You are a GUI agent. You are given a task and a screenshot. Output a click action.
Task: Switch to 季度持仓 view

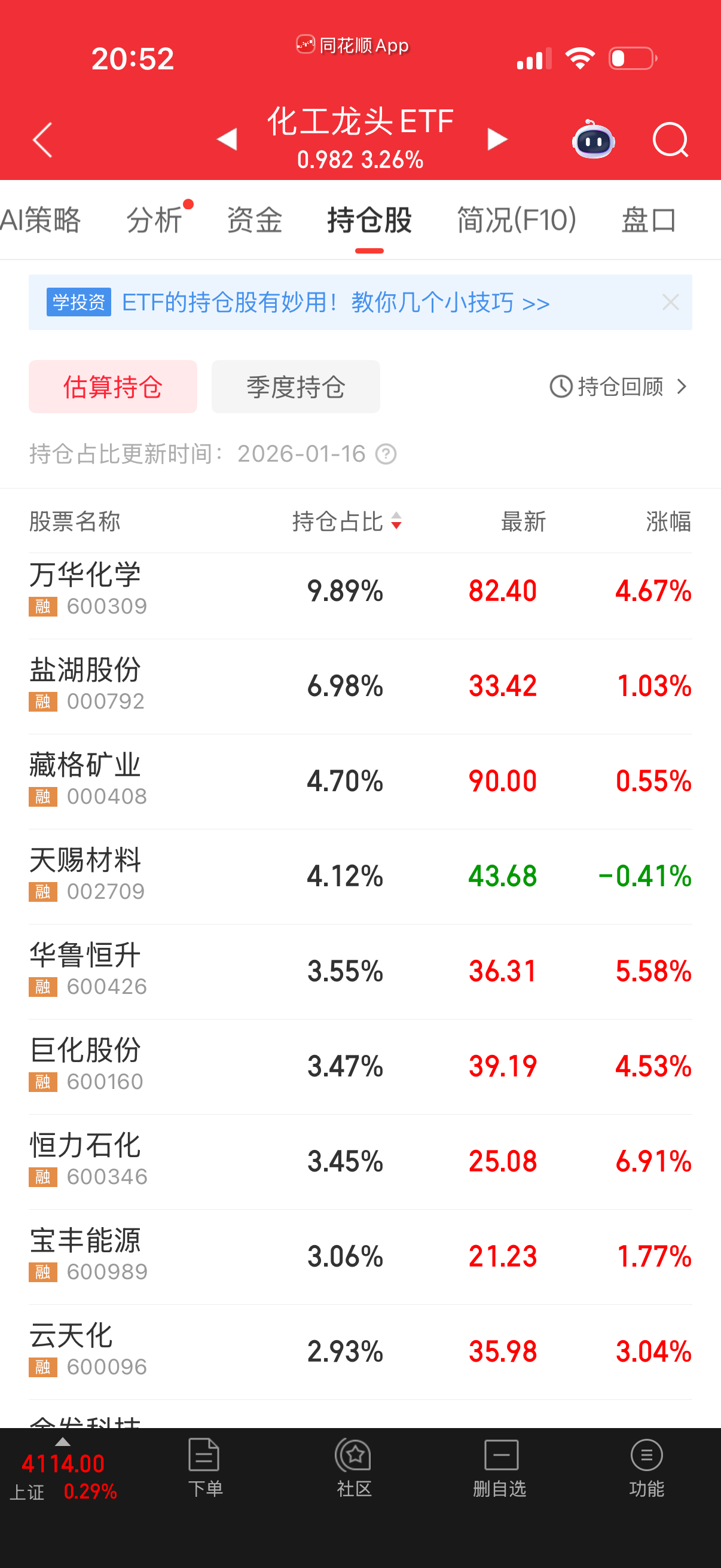[295, 386]
